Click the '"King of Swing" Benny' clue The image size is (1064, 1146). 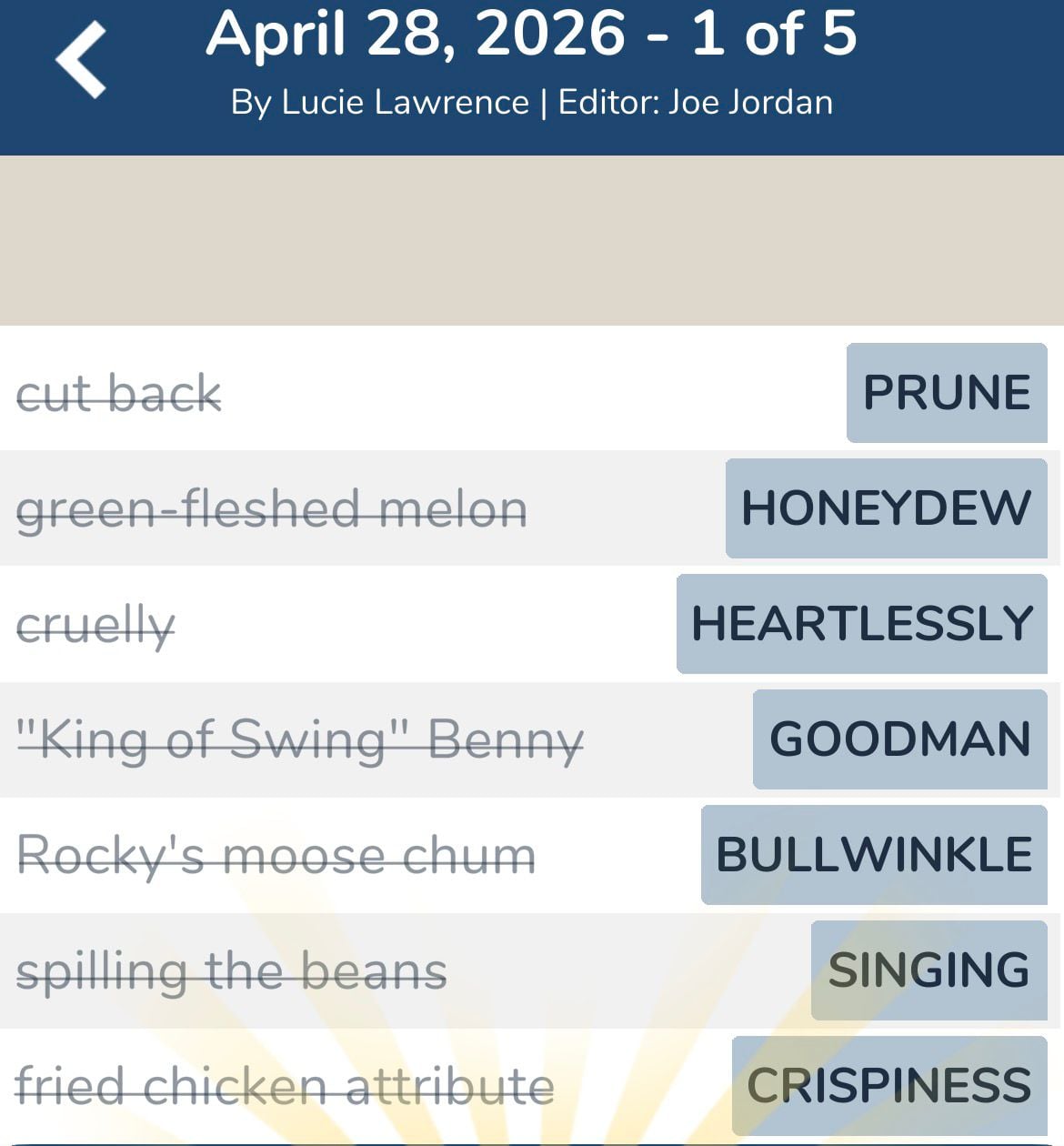pos(302,740)
